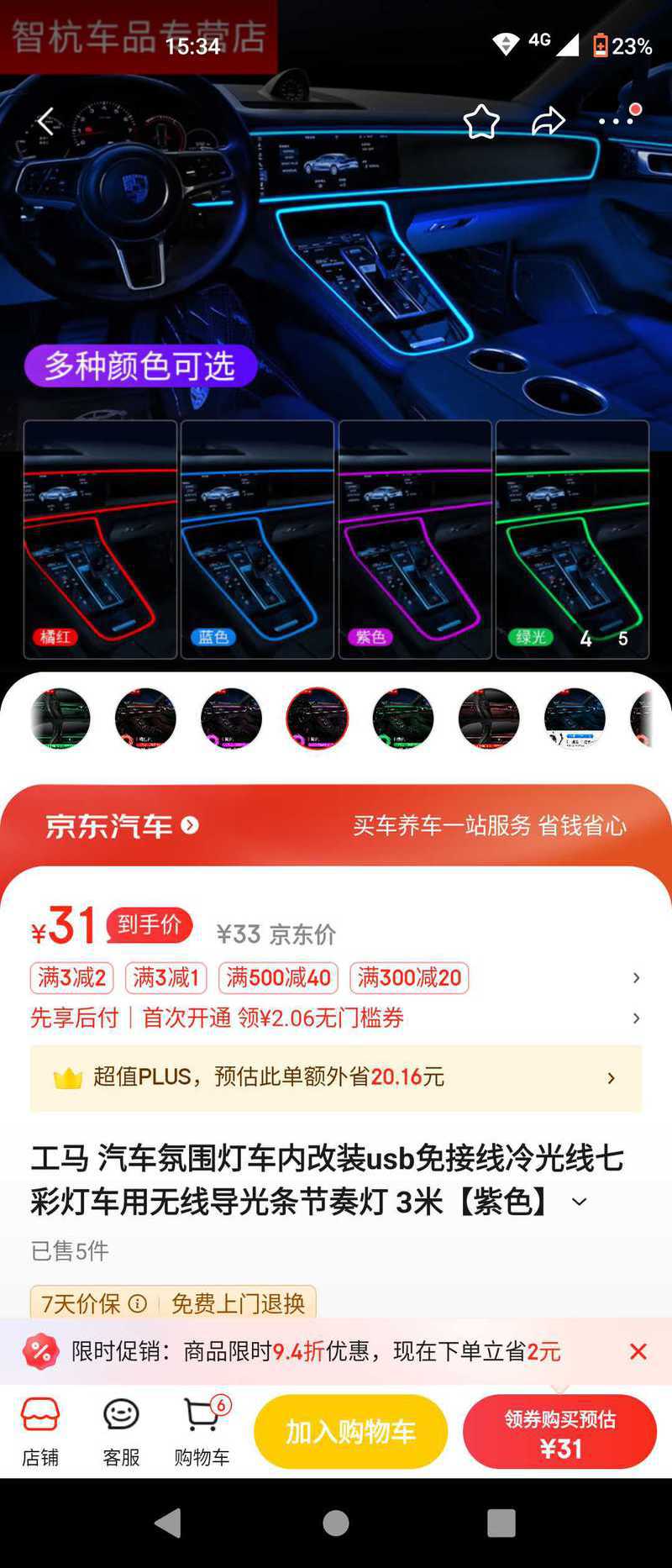Dismiss the 限时促销 banner

(638, 1351)
